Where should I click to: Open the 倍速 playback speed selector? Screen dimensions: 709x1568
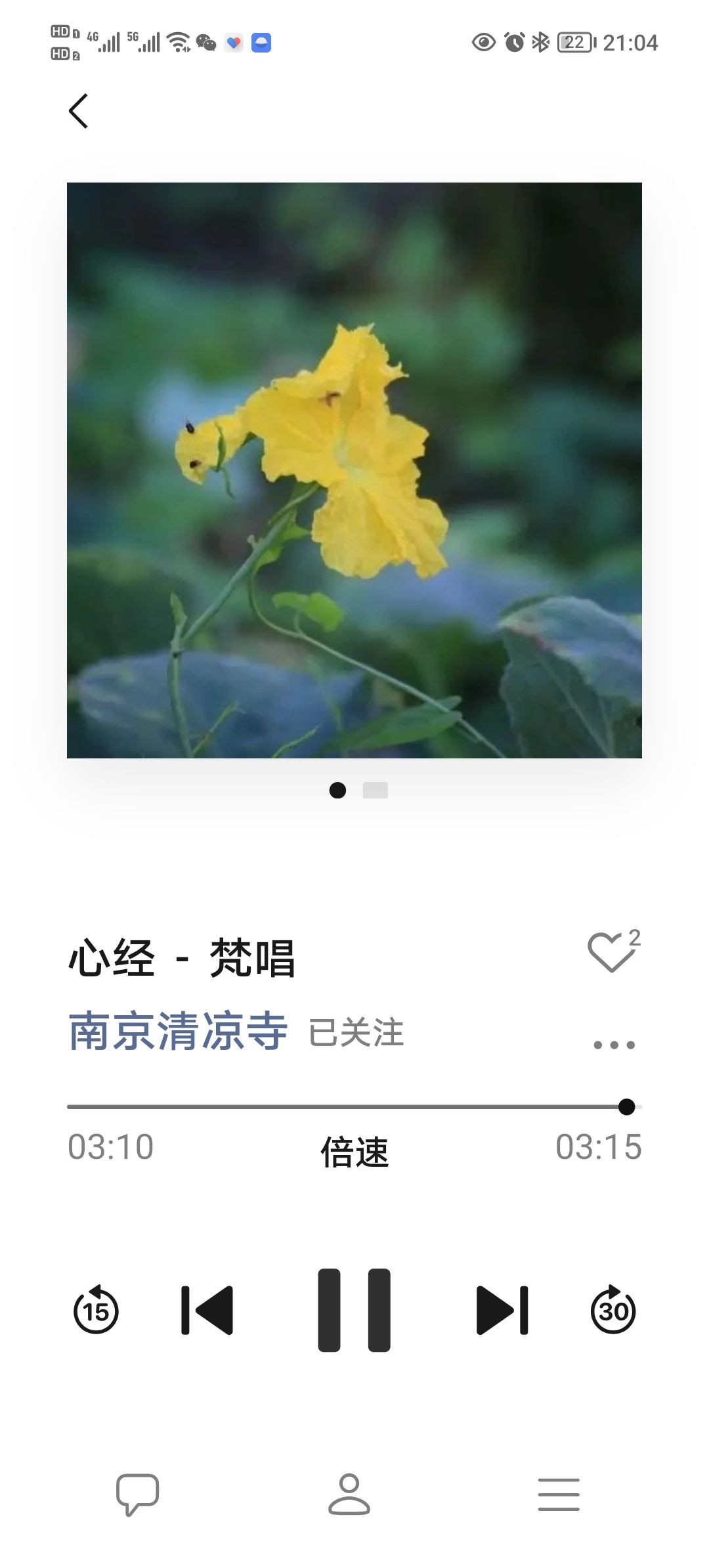coord(354,1152)
